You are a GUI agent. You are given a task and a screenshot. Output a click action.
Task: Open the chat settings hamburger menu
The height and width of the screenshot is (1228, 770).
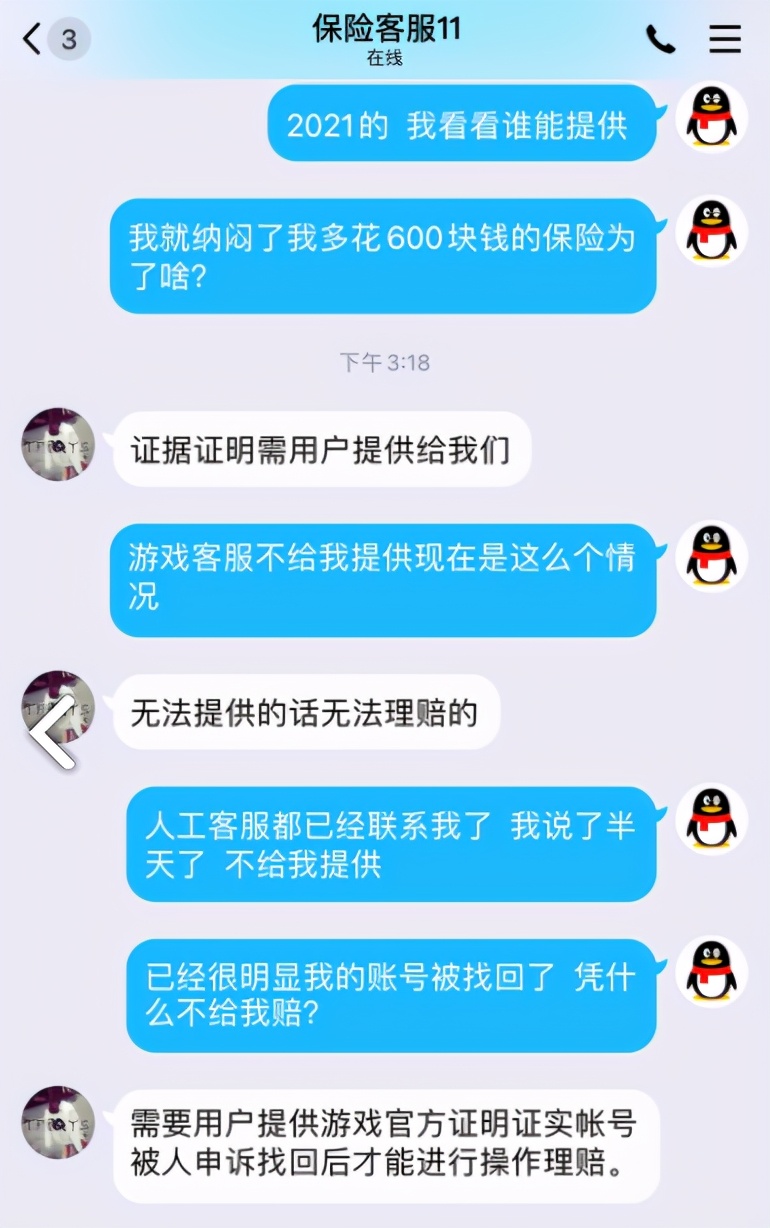(x=724, y=38)
